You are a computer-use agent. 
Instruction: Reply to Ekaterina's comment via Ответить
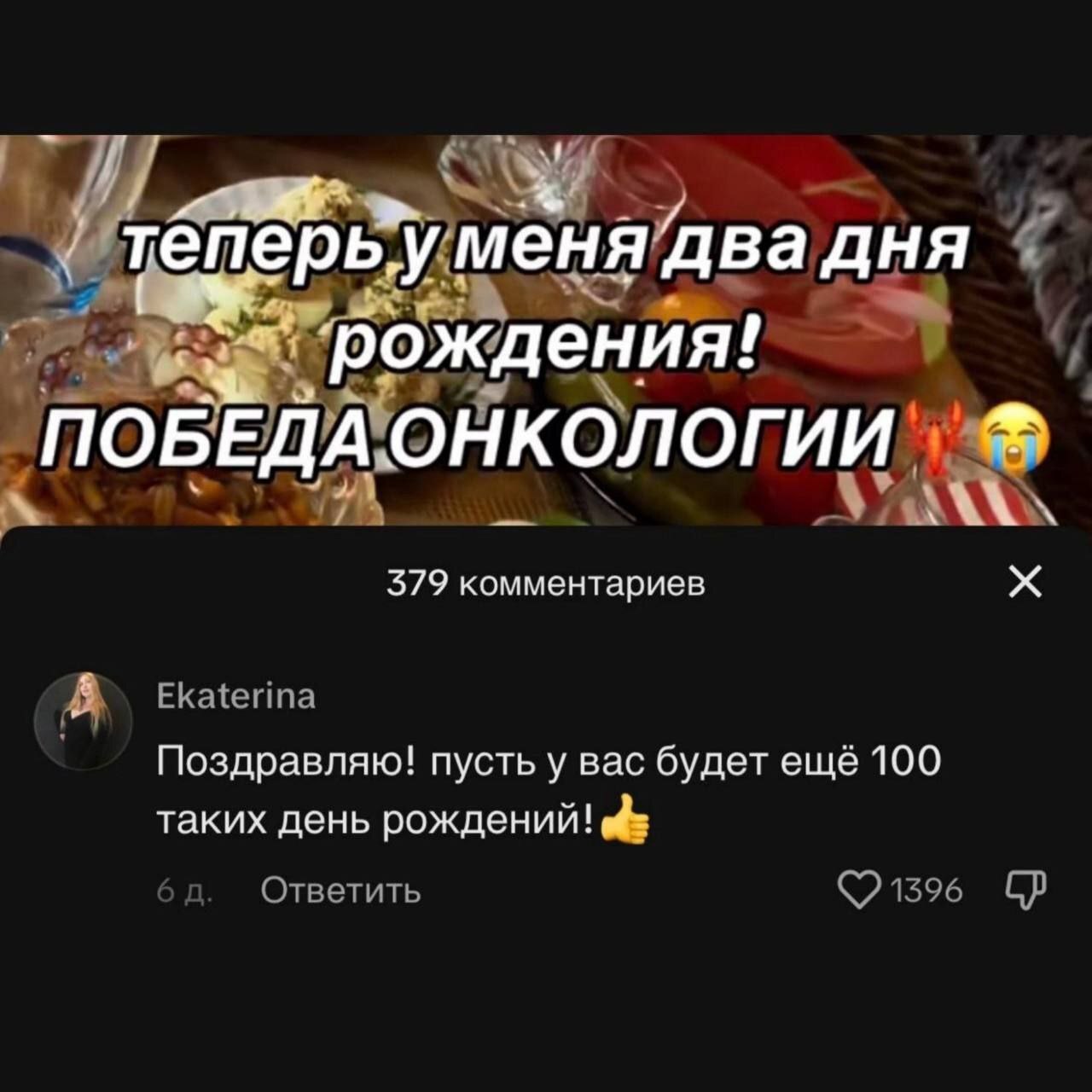tap(340, 891)
